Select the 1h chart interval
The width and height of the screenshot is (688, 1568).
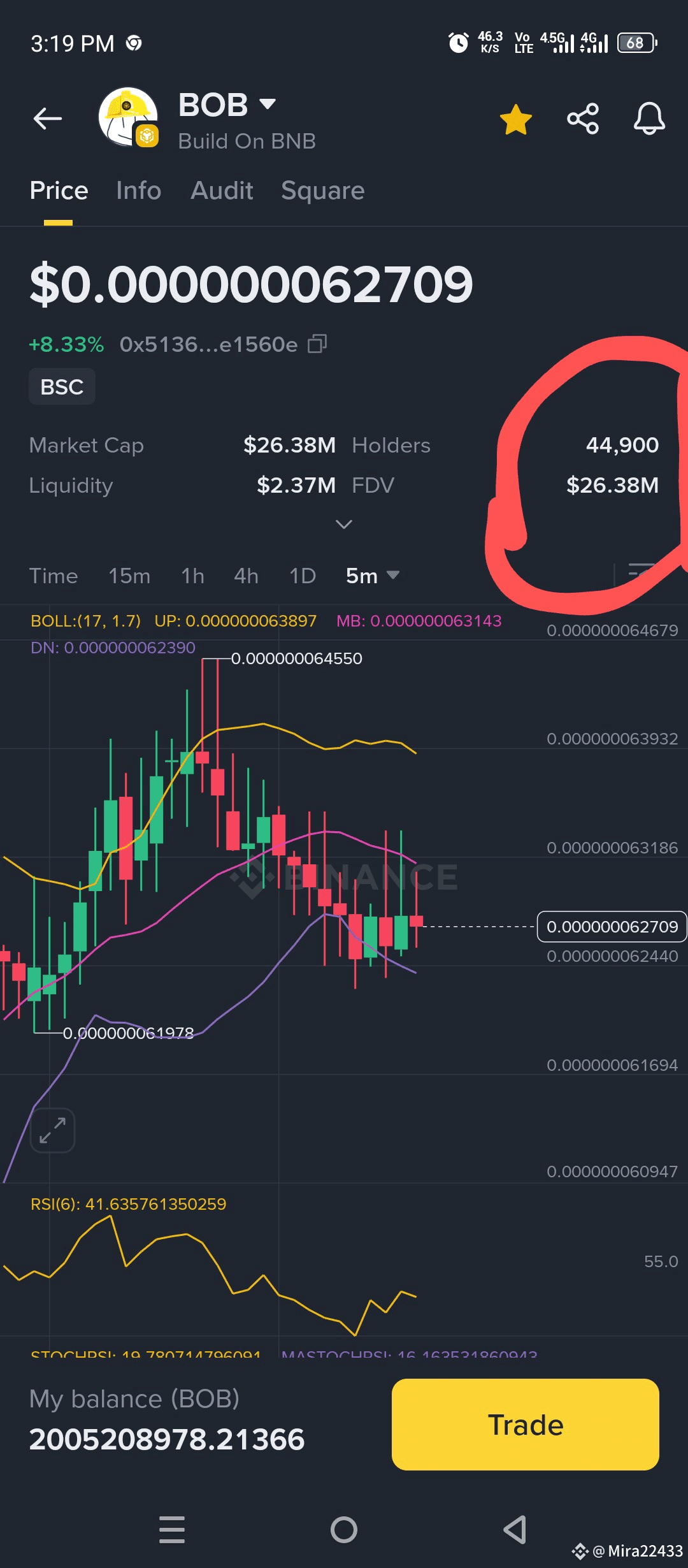[192, 576]
